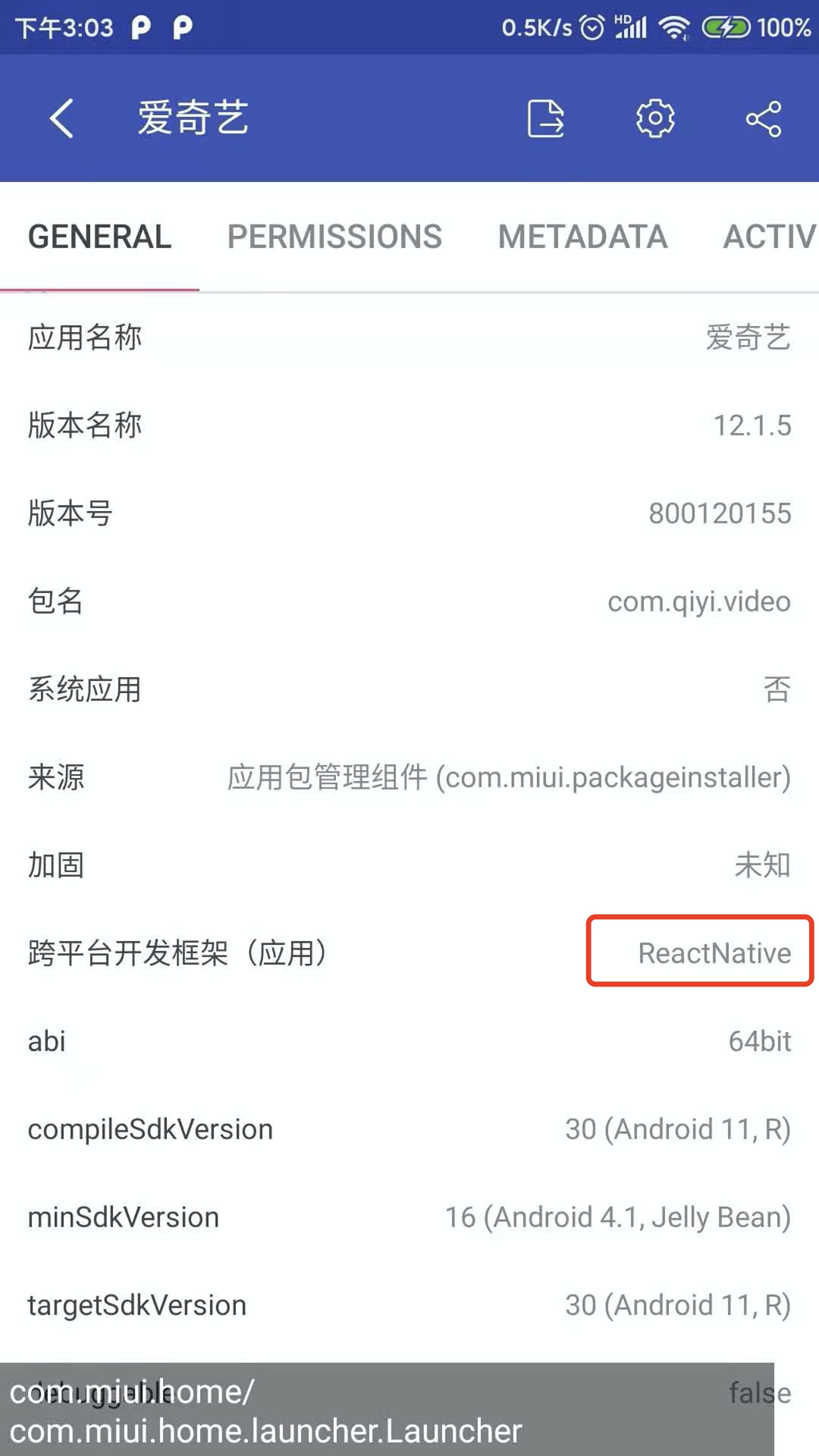Viewport: 819px width, 1456px height.
Task: Go back from the 爱奇艺 details
Action: point(62,118)
